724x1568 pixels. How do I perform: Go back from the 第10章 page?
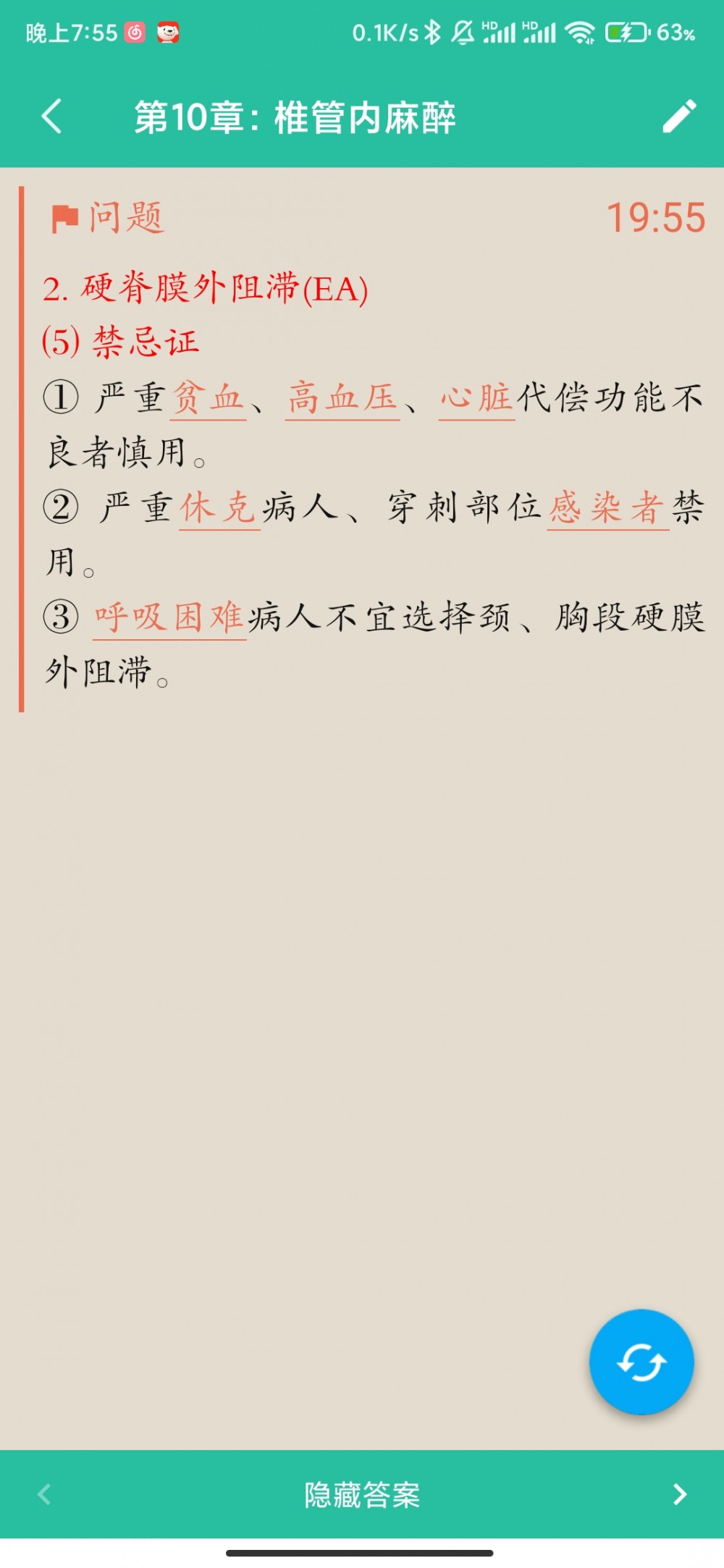tap(51, 117)
